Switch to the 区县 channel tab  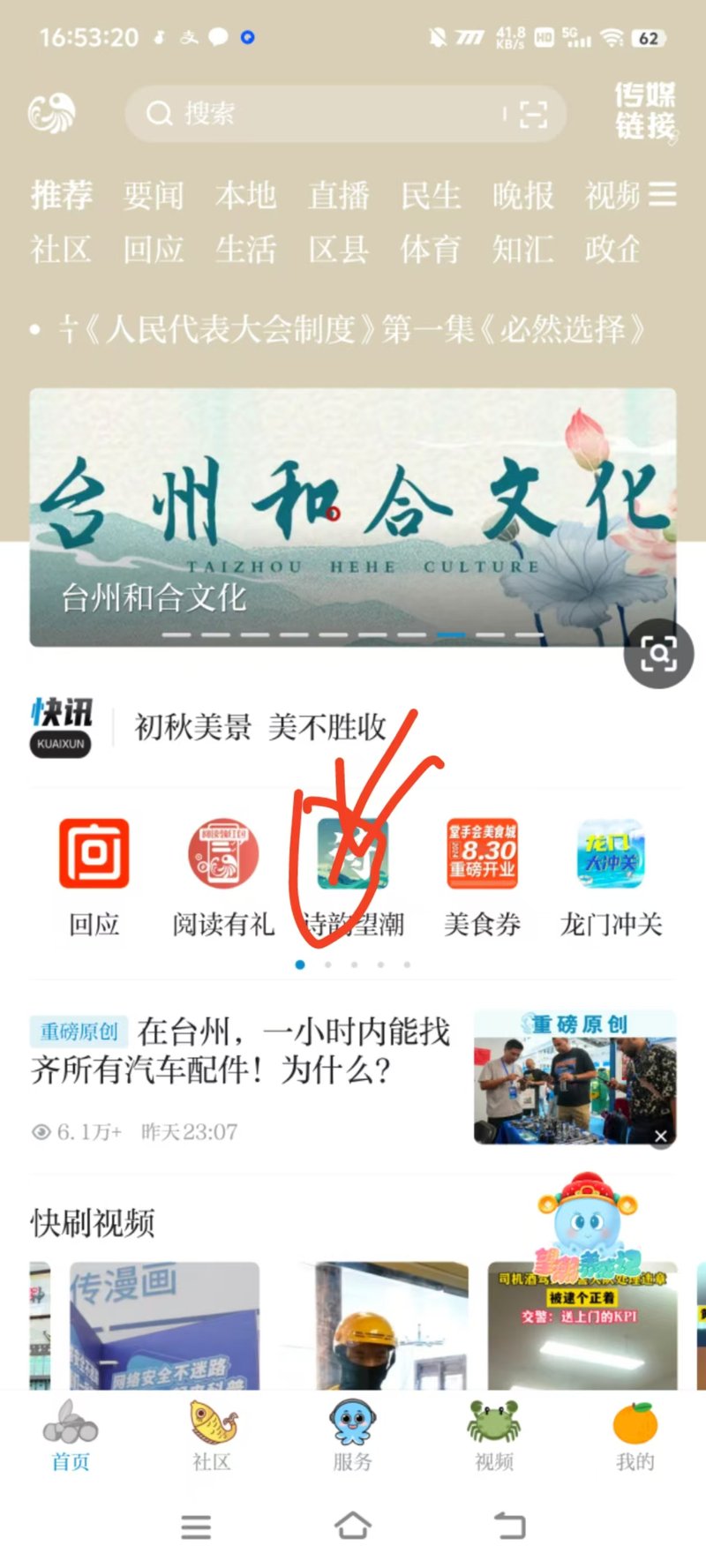pyautogui.click(x=338, y=249)
